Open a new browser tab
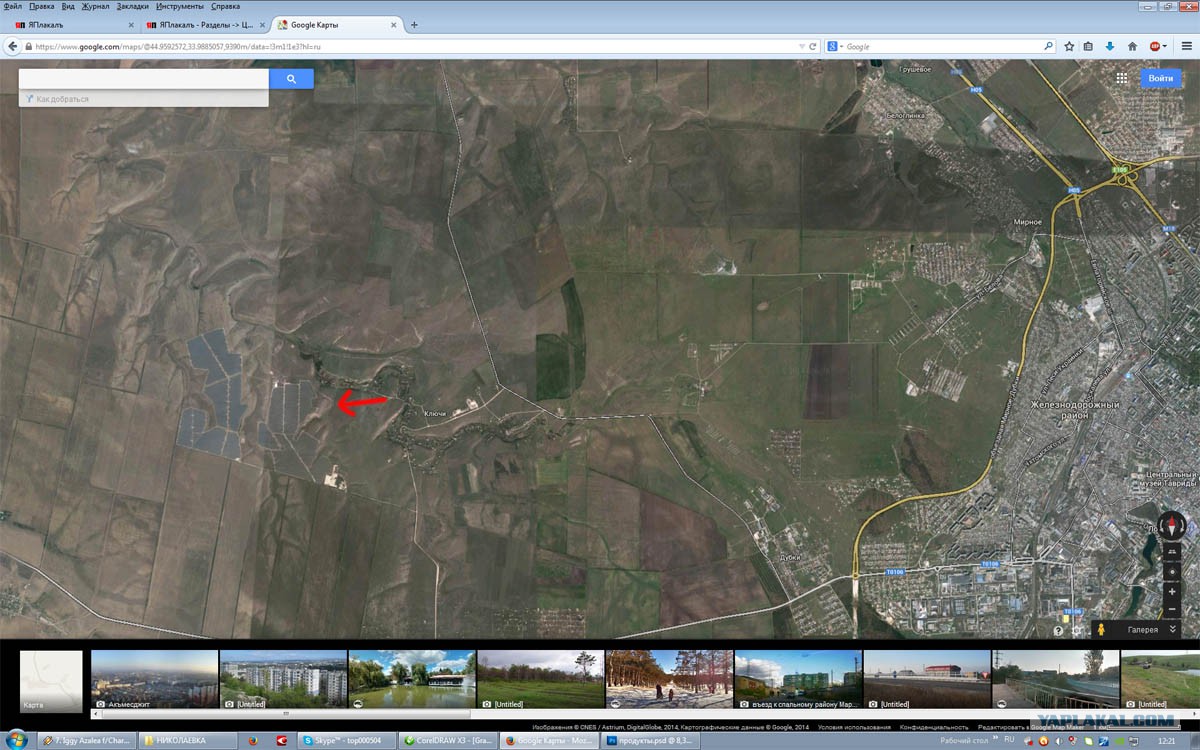Image resolution: width=1200 pixels, height=750 pixels. click(x=414, y=24)
